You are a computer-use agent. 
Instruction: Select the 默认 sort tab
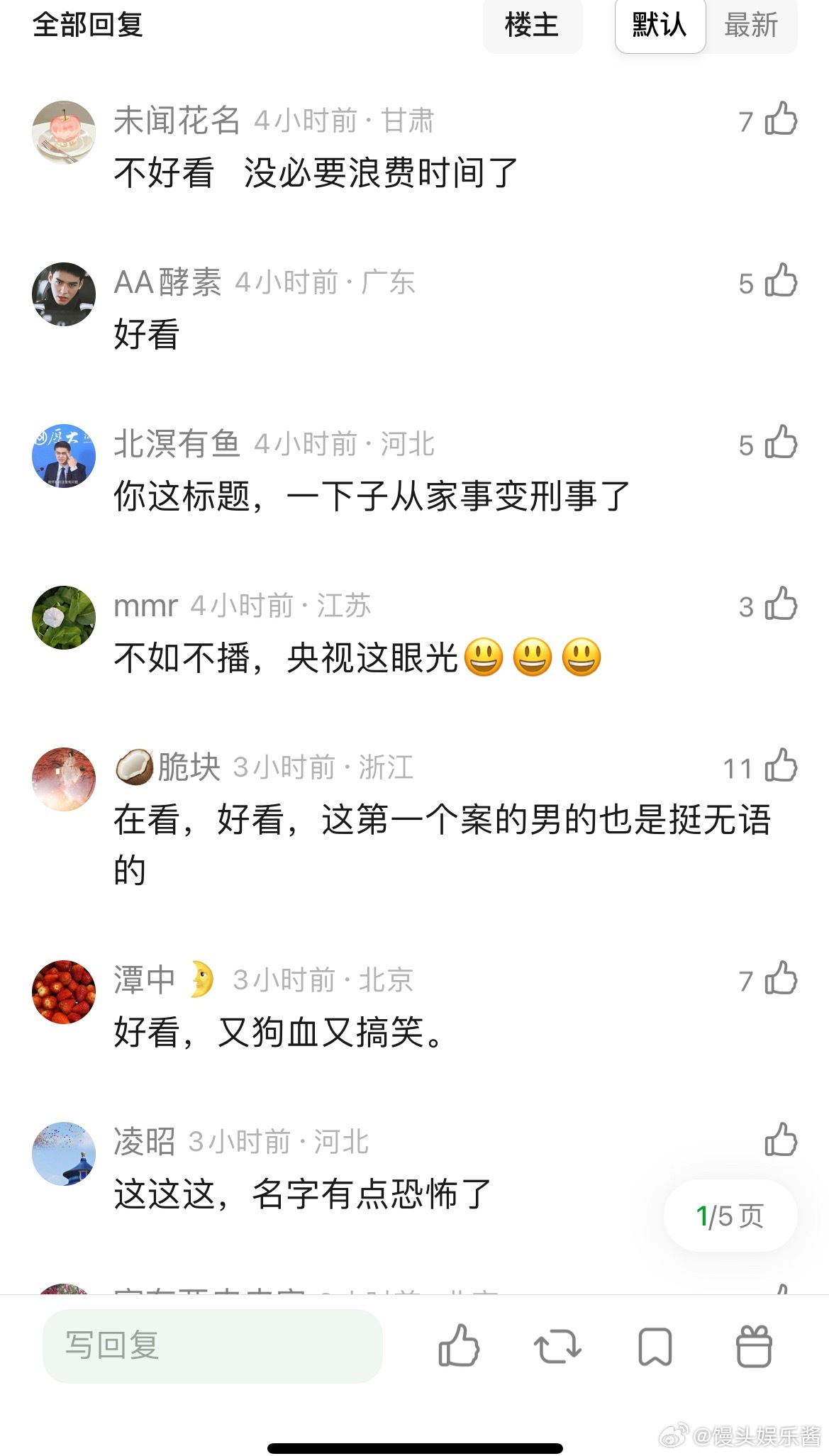coord(659,26)
